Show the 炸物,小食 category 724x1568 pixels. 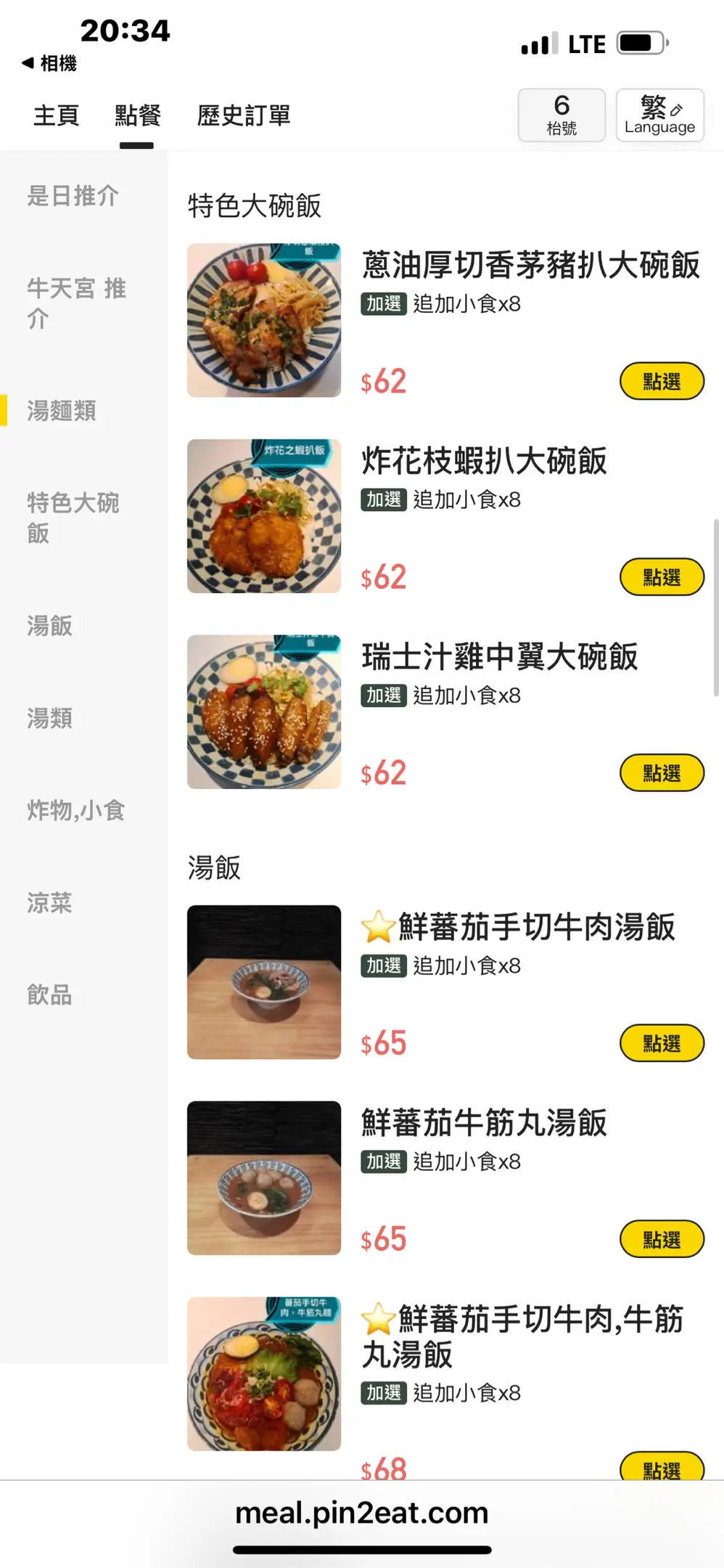tap(76, 810)
